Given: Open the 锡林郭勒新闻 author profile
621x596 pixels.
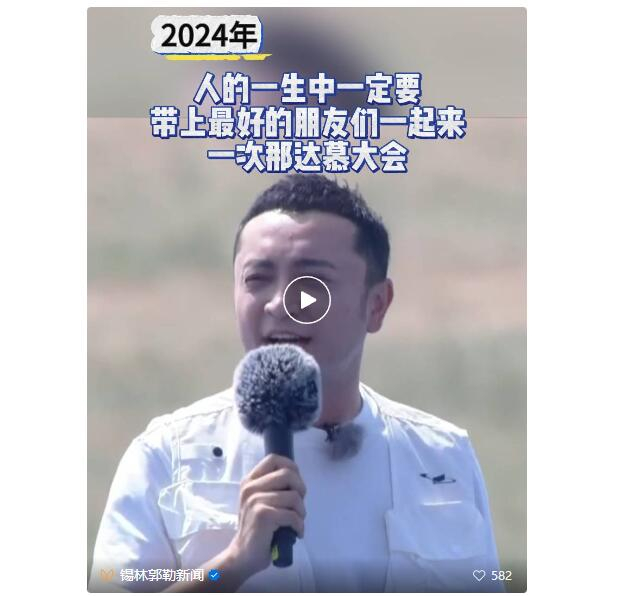Looking at the screenshot, I should 162,575.
